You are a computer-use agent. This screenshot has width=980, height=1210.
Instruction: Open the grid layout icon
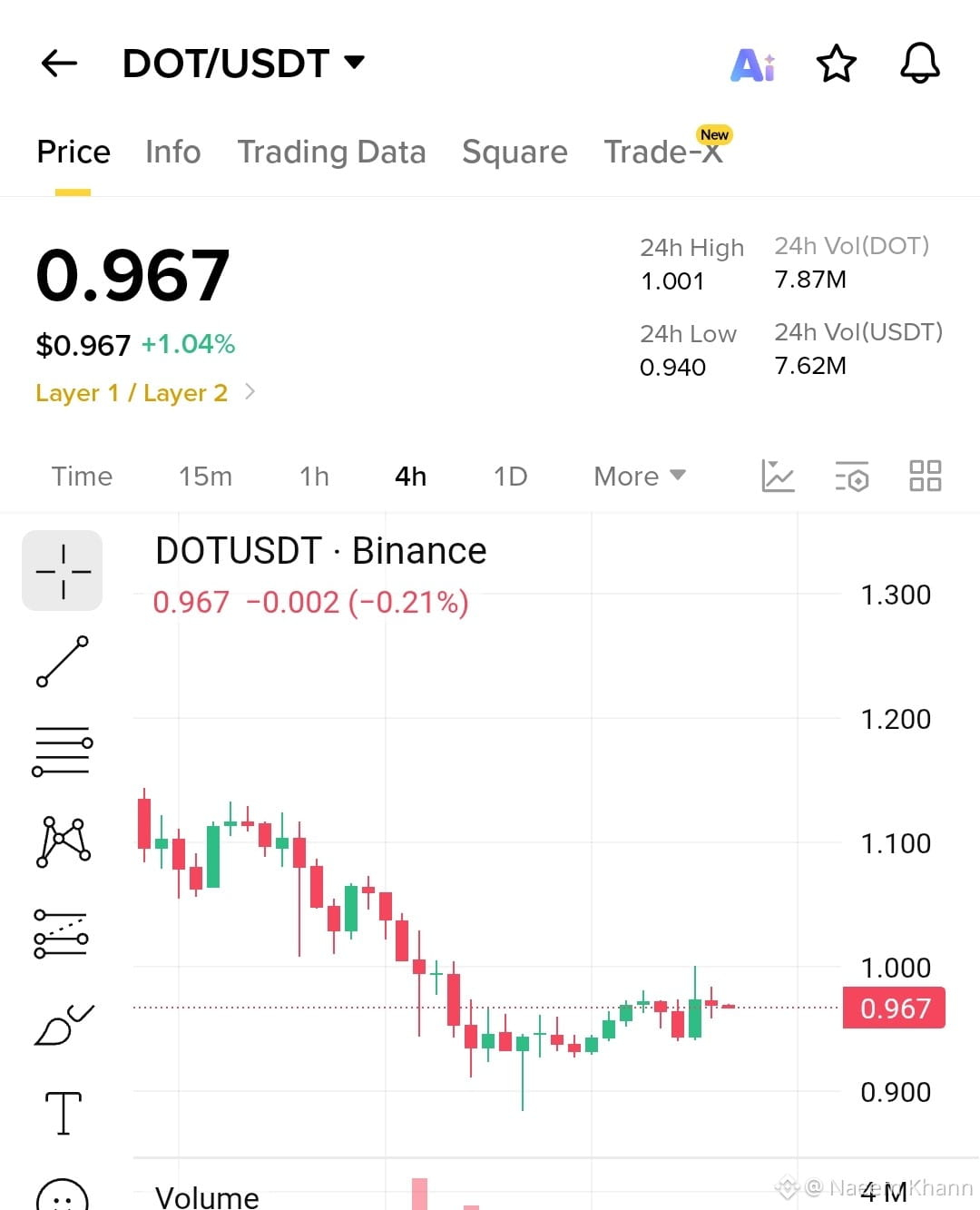(x=926, y=476)
